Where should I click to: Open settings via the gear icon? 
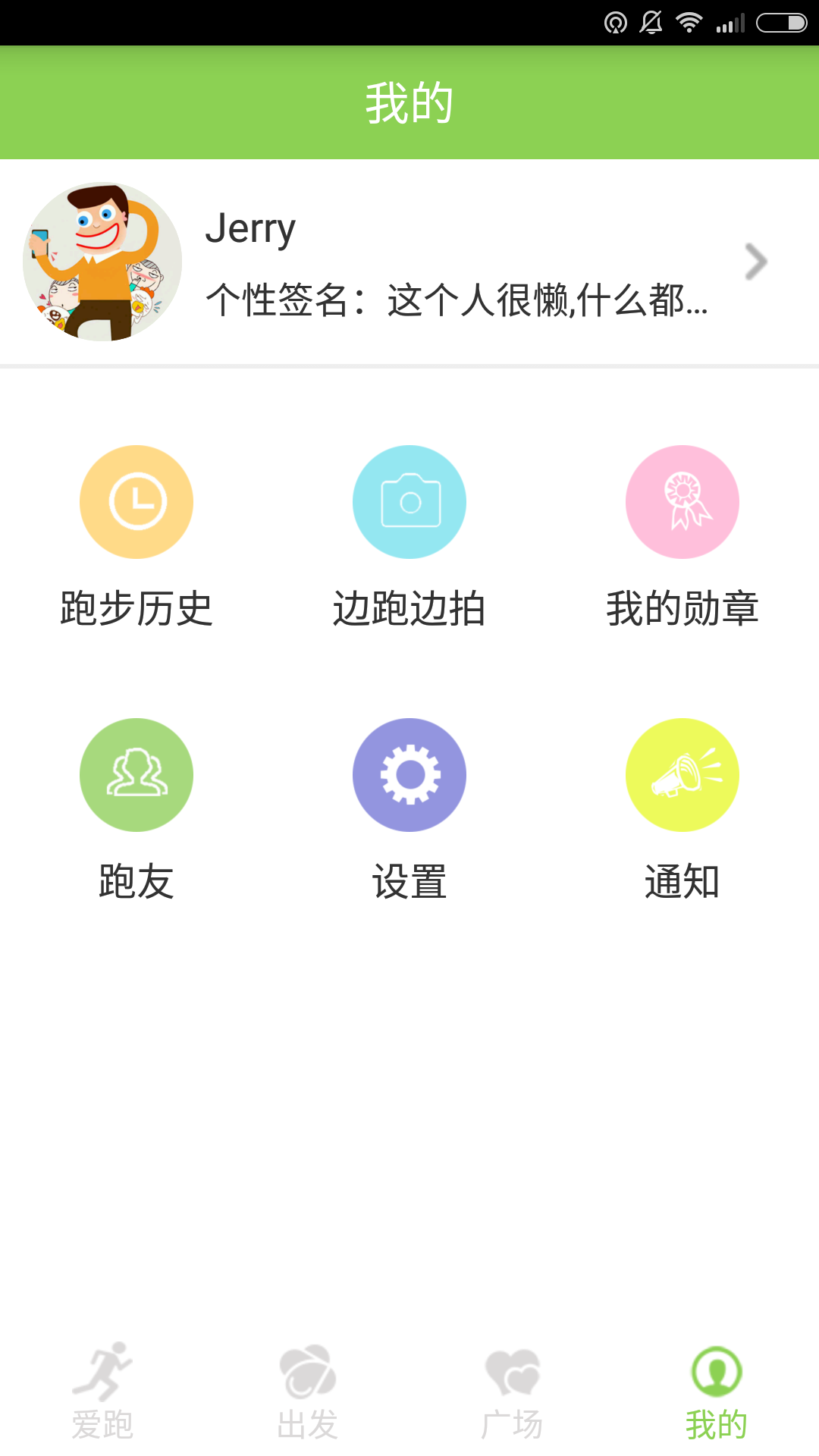tap(409, 774)
